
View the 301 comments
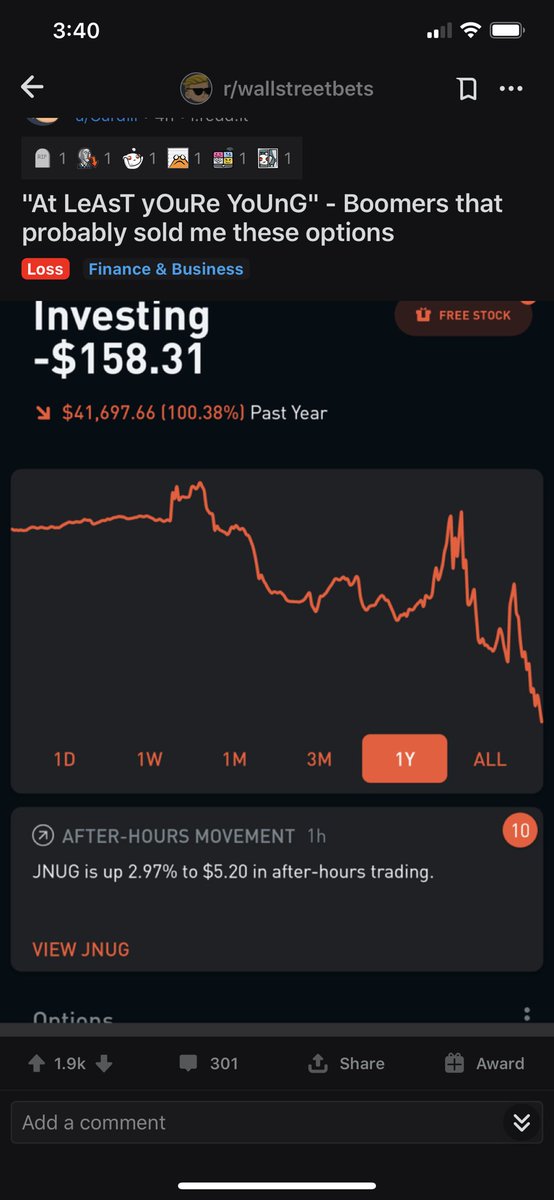[209, 1064]
